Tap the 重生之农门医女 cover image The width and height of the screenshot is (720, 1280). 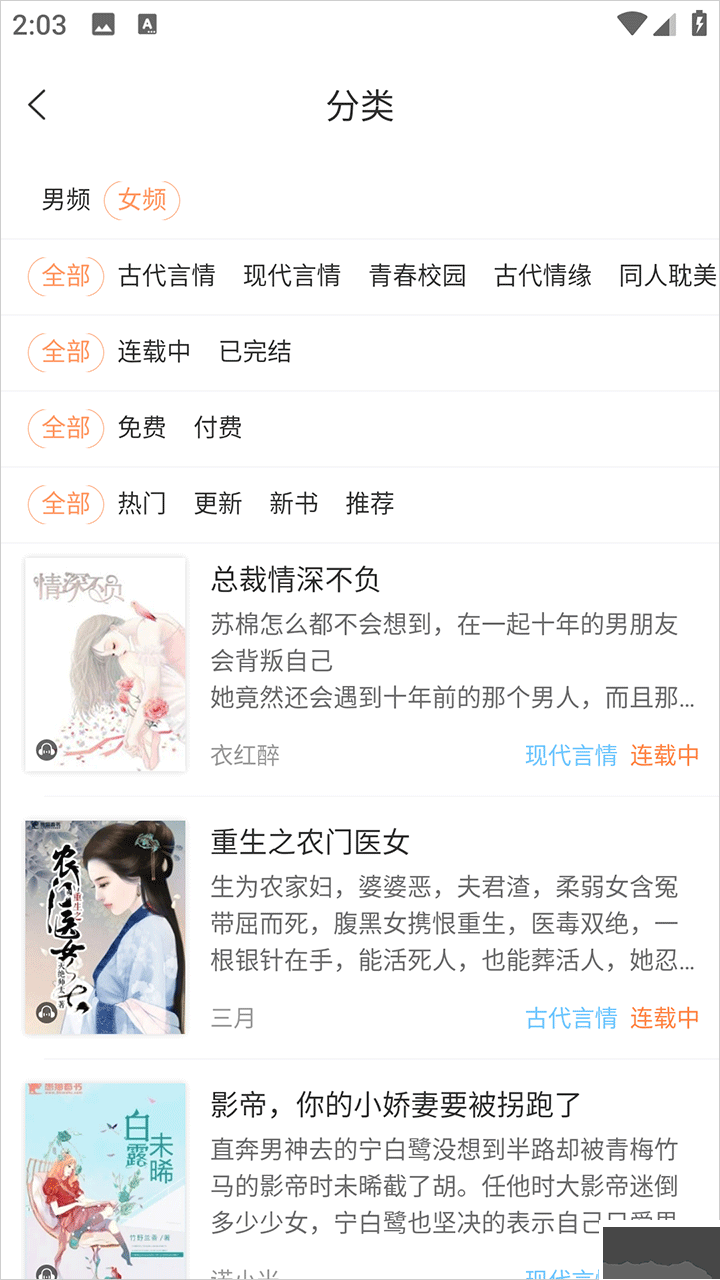tap(105, 926)
